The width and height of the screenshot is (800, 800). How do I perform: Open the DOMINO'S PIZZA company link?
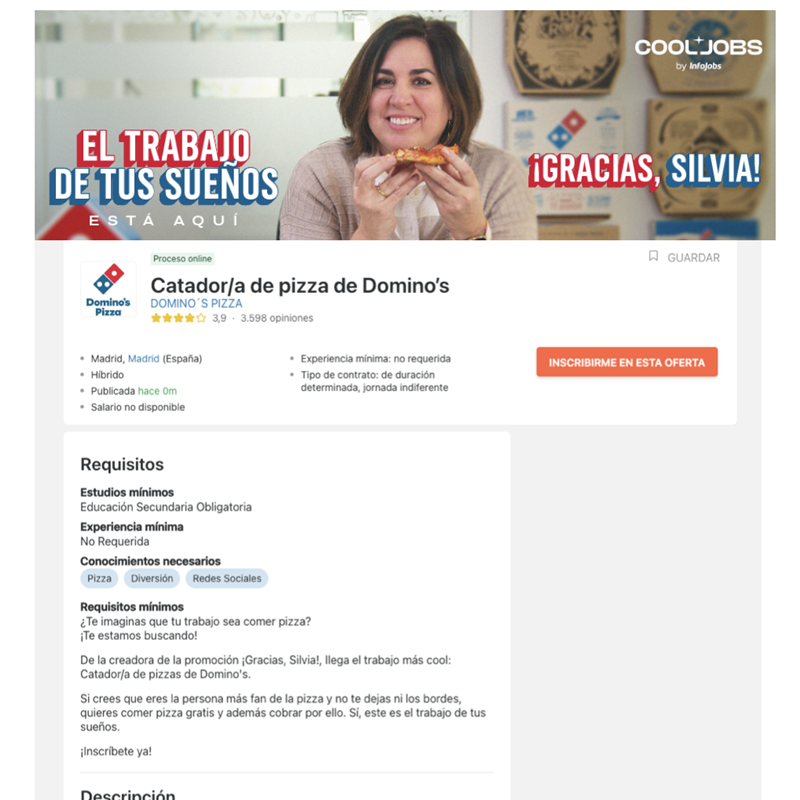pos(196,303)
